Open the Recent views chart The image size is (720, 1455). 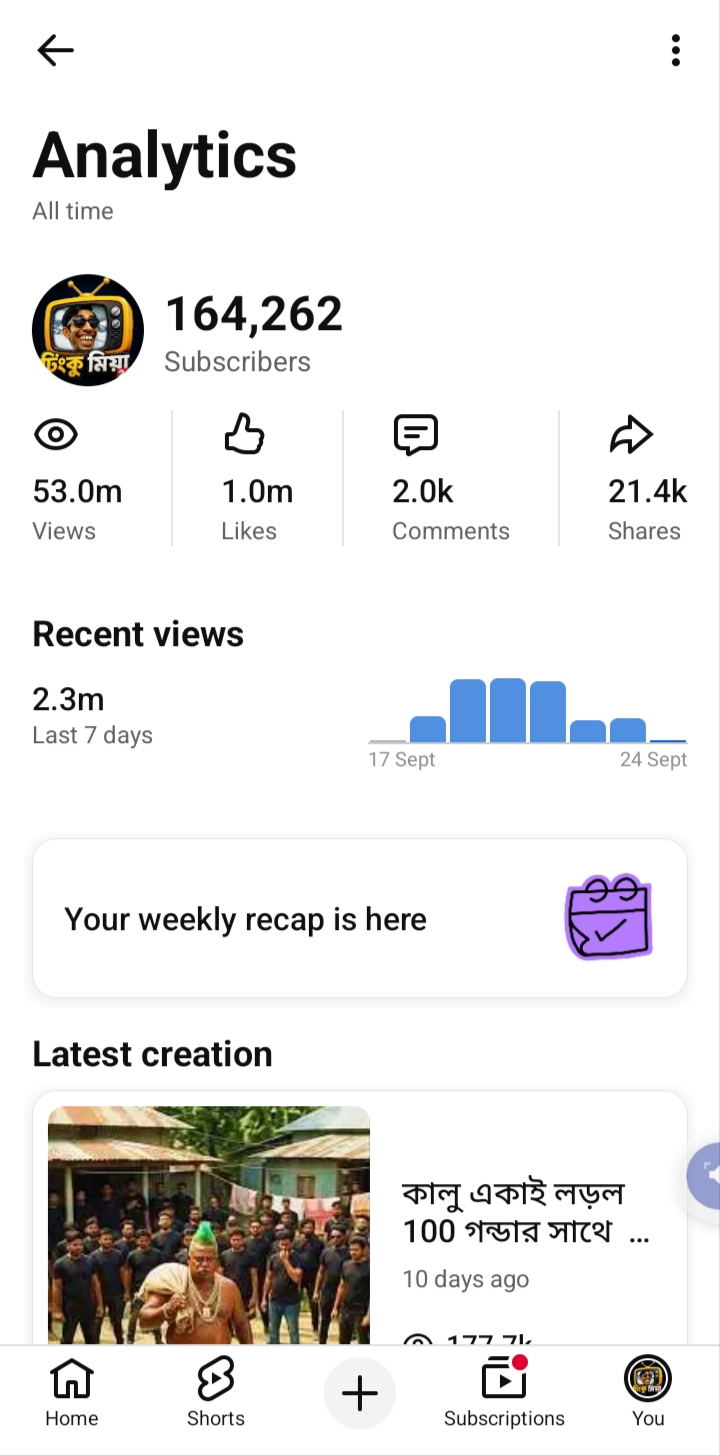(528, 722)
